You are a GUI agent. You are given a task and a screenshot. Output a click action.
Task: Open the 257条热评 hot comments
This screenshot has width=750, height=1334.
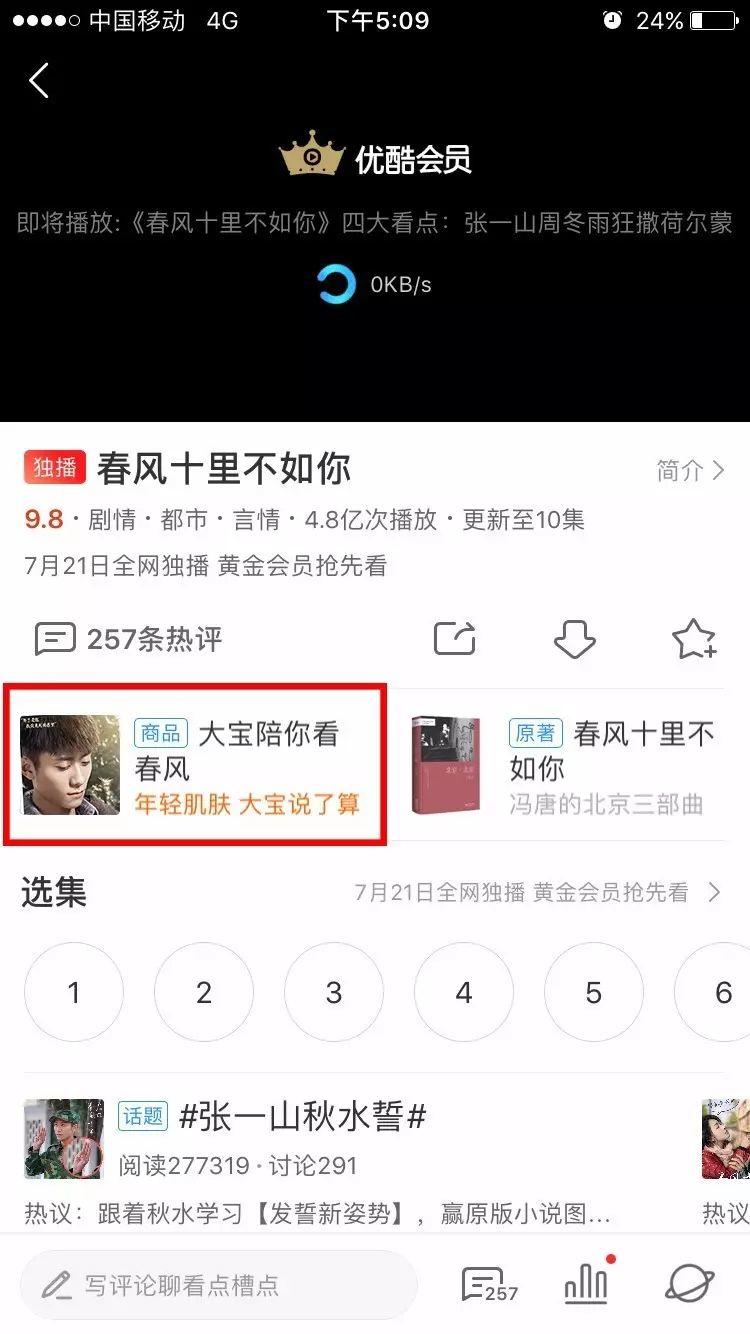pos(130,639)
